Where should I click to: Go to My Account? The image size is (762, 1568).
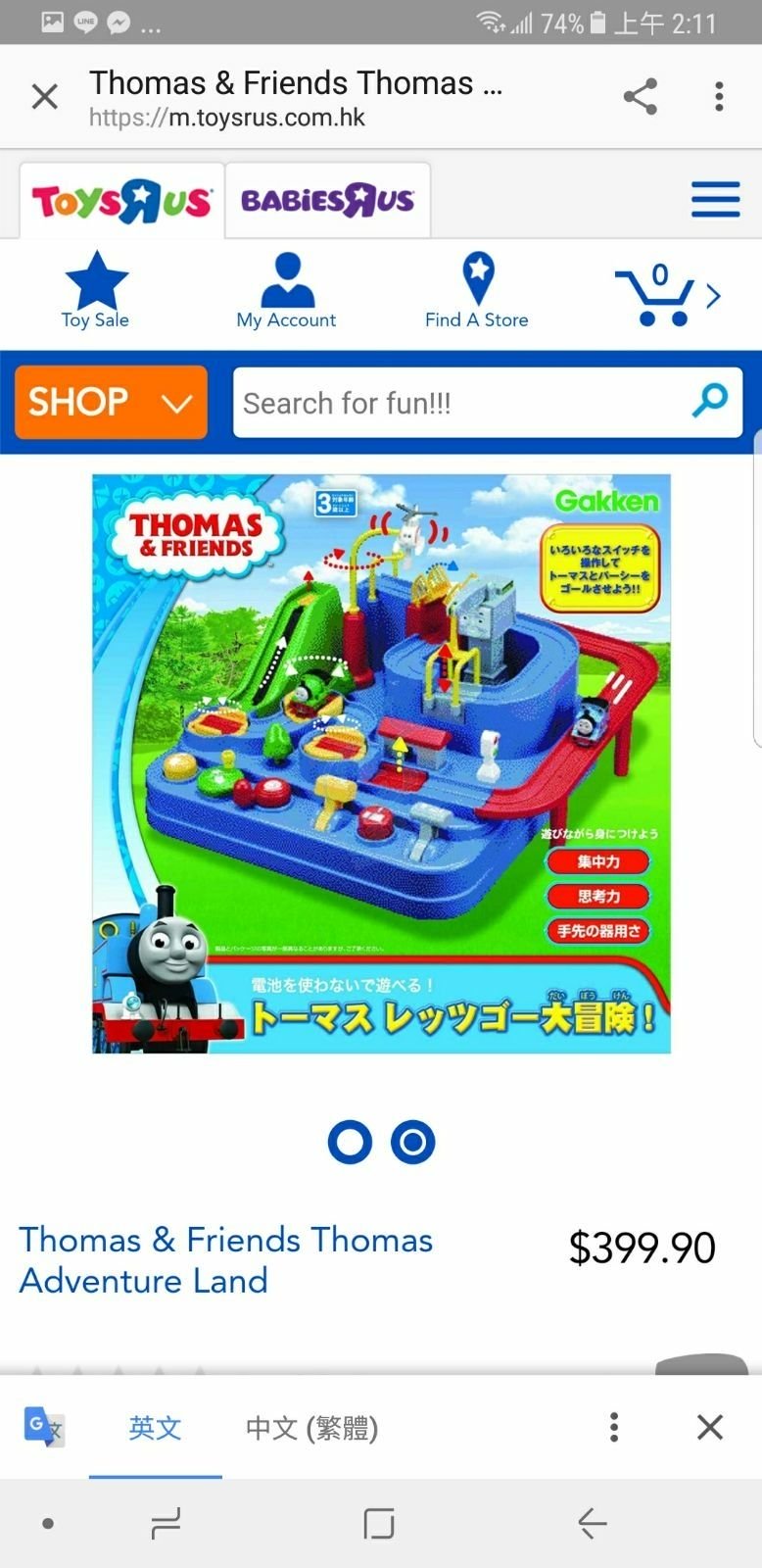(x=286, y=291)
